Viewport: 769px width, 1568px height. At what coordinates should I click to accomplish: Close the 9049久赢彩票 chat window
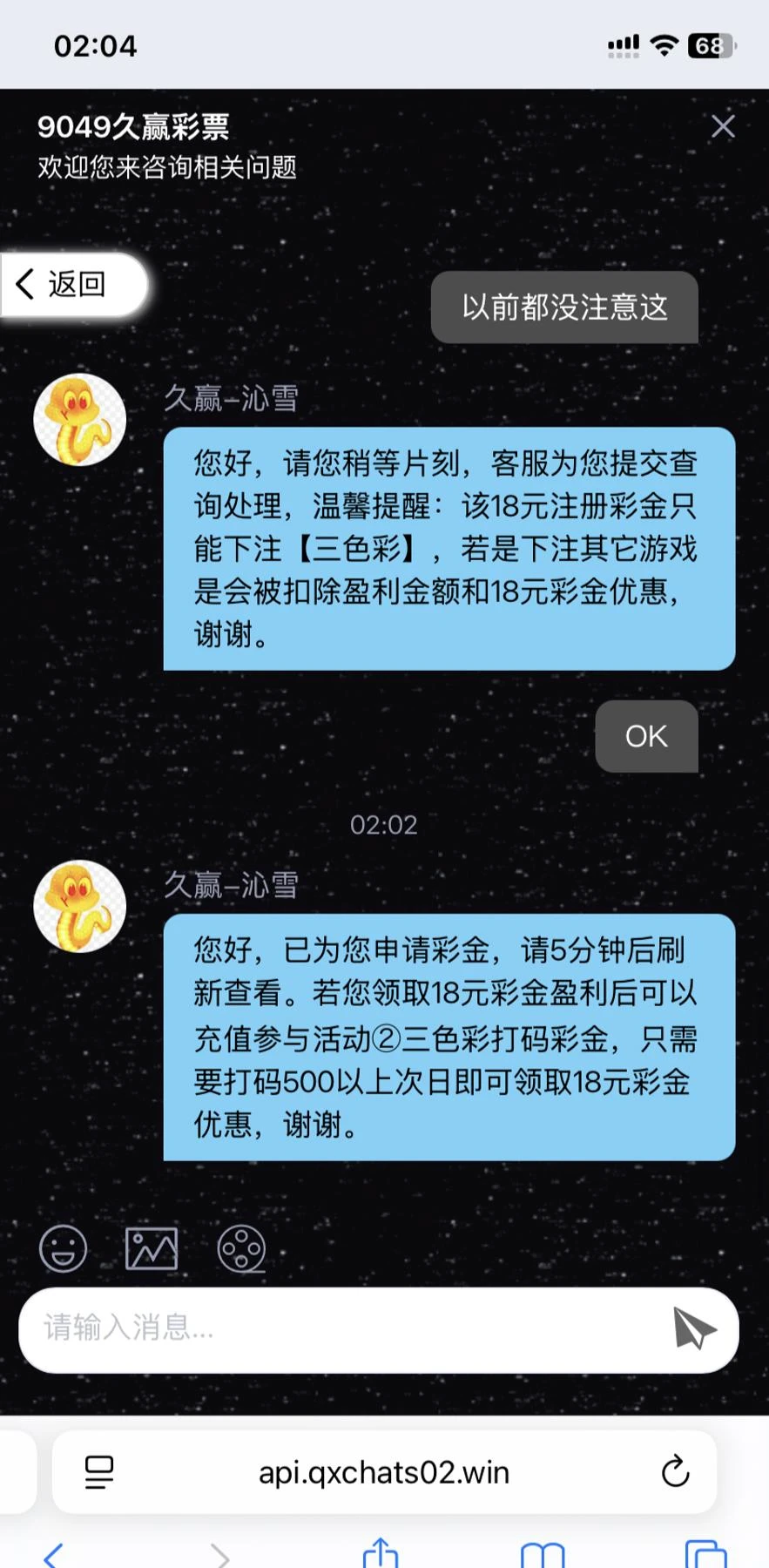tap(723, 127)
